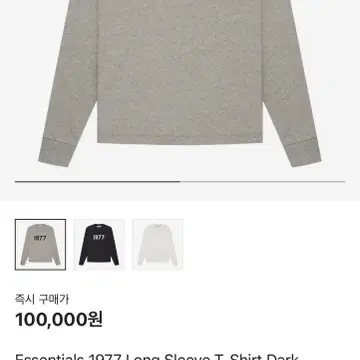The height and width of the screenshot is (360, 360).
Task: Select the light-colored shirt thumbnail
Action: click(x=158, y=245)
